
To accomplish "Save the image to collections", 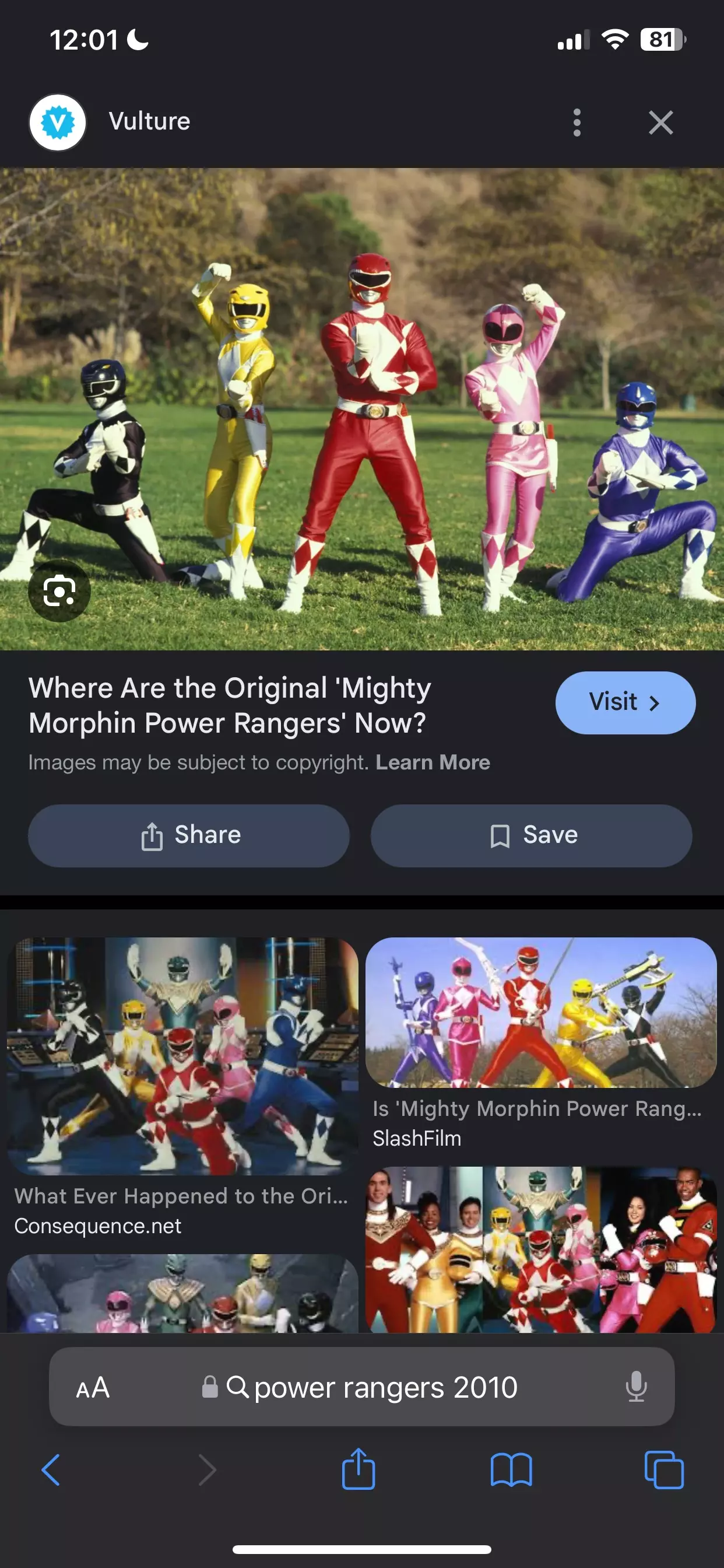I will 531,835.
